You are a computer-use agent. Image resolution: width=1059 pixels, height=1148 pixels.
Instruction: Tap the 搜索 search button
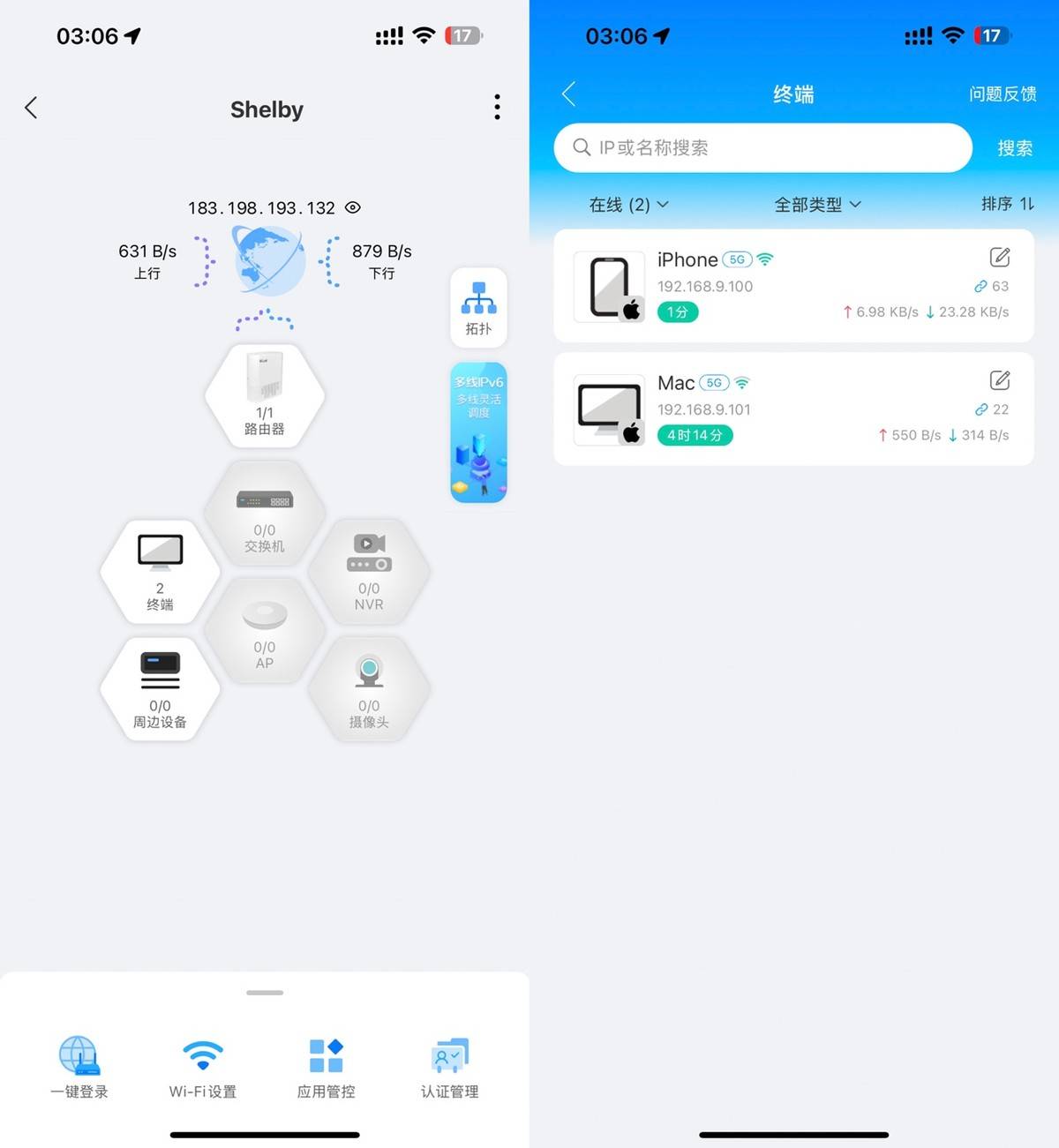(1014, 148)
